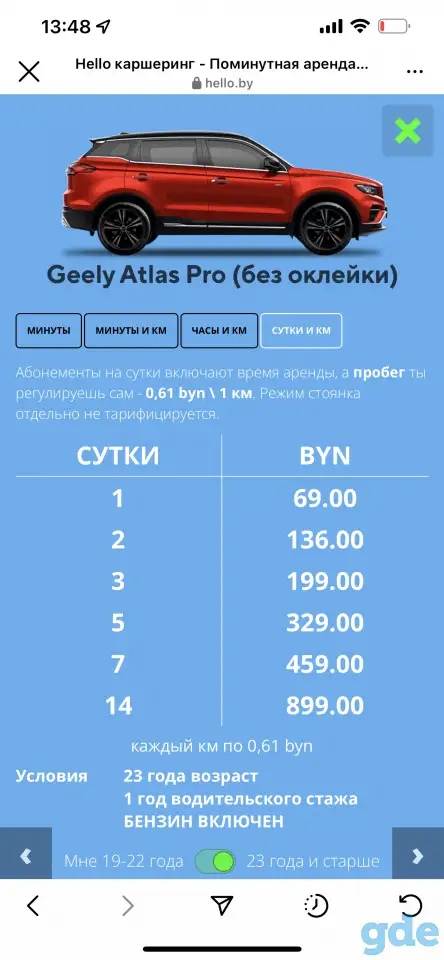Show the ЧАСЫ И КМ tariffs
Screen dimensions: 444x960
(x=219, y=331)
